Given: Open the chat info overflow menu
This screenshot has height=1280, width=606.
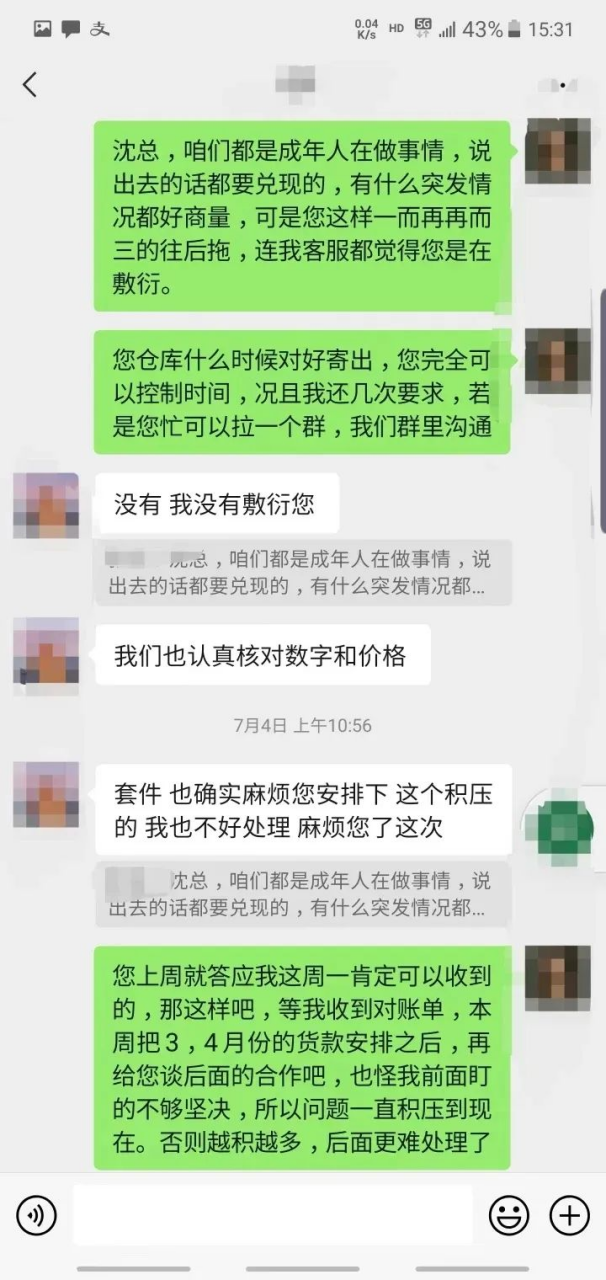Looking at the screenshot, I should (562, 85).
